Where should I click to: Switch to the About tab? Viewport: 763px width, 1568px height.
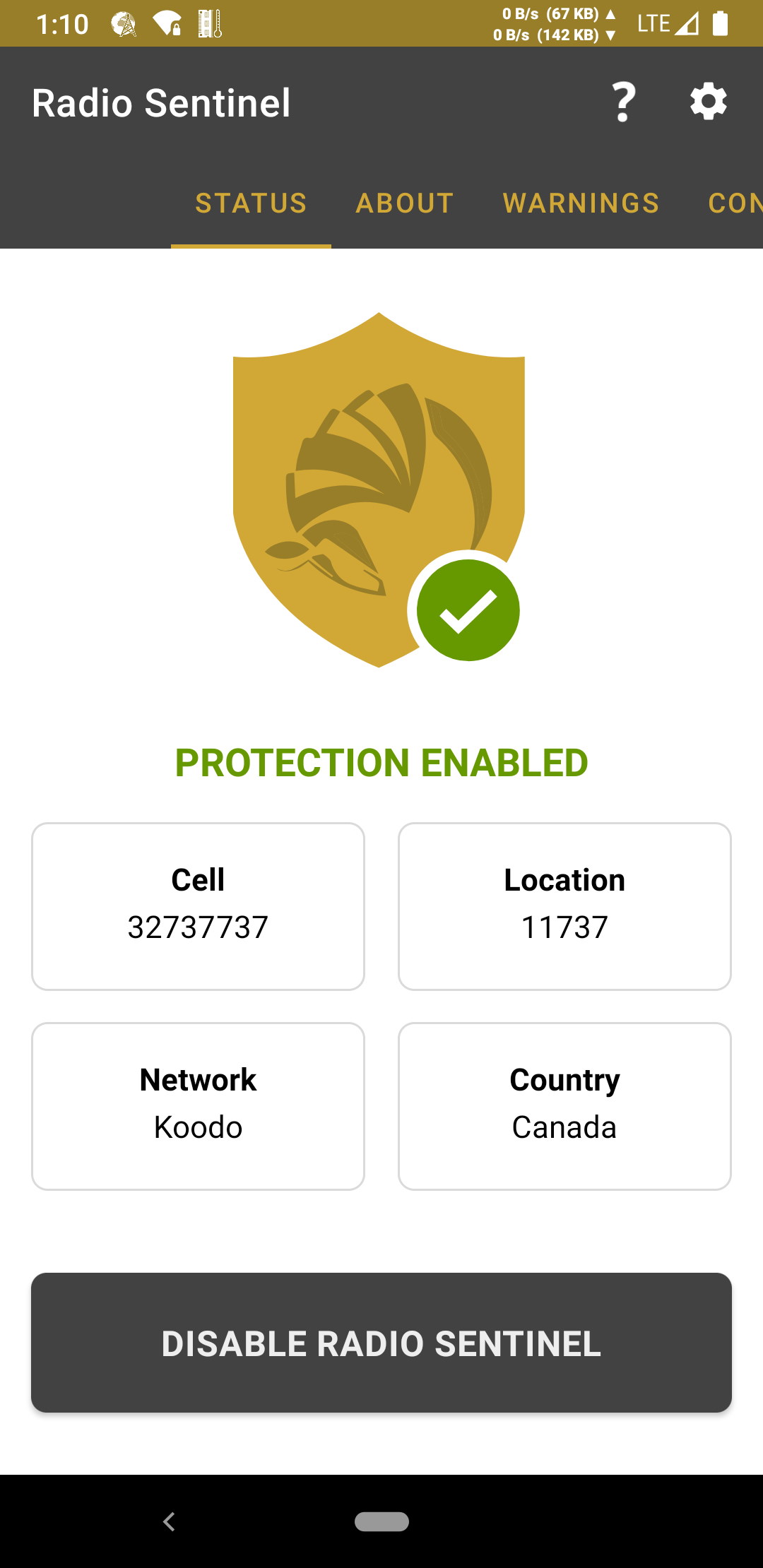405,203
